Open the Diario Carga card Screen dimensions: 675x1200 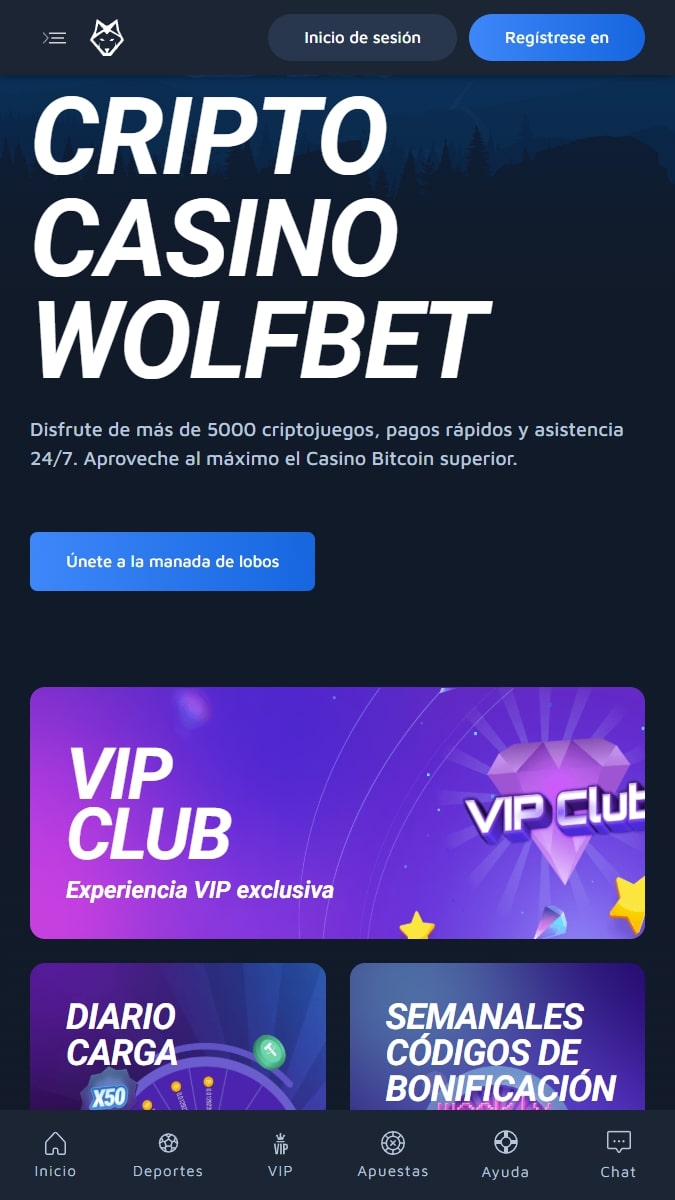(x=178, y=1036)
